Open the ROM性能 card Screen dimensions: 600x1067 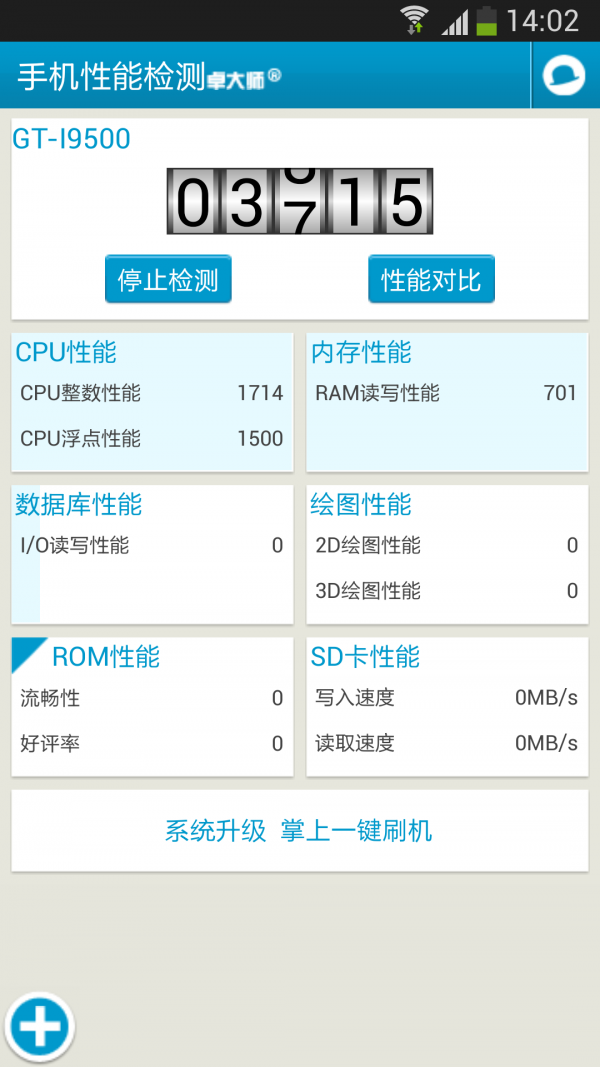pos(152,706)
